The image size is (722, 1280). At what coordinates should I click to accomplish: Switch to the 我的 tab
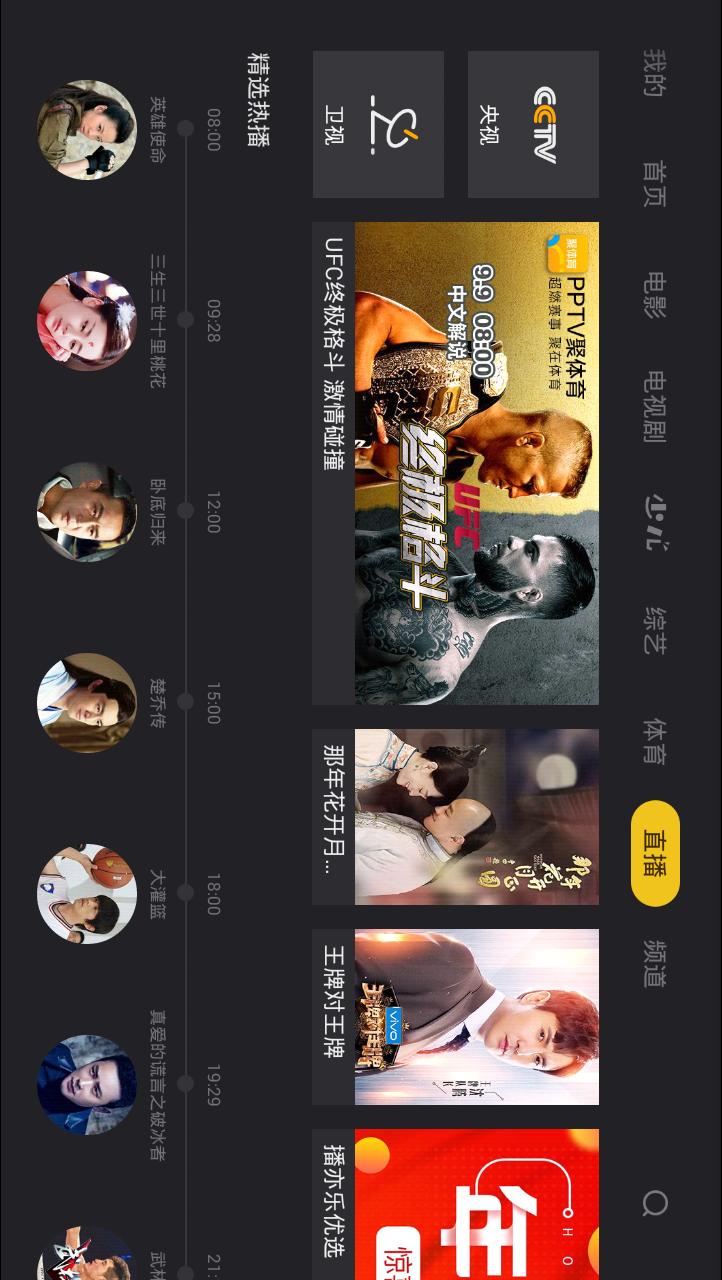[654, 74]
